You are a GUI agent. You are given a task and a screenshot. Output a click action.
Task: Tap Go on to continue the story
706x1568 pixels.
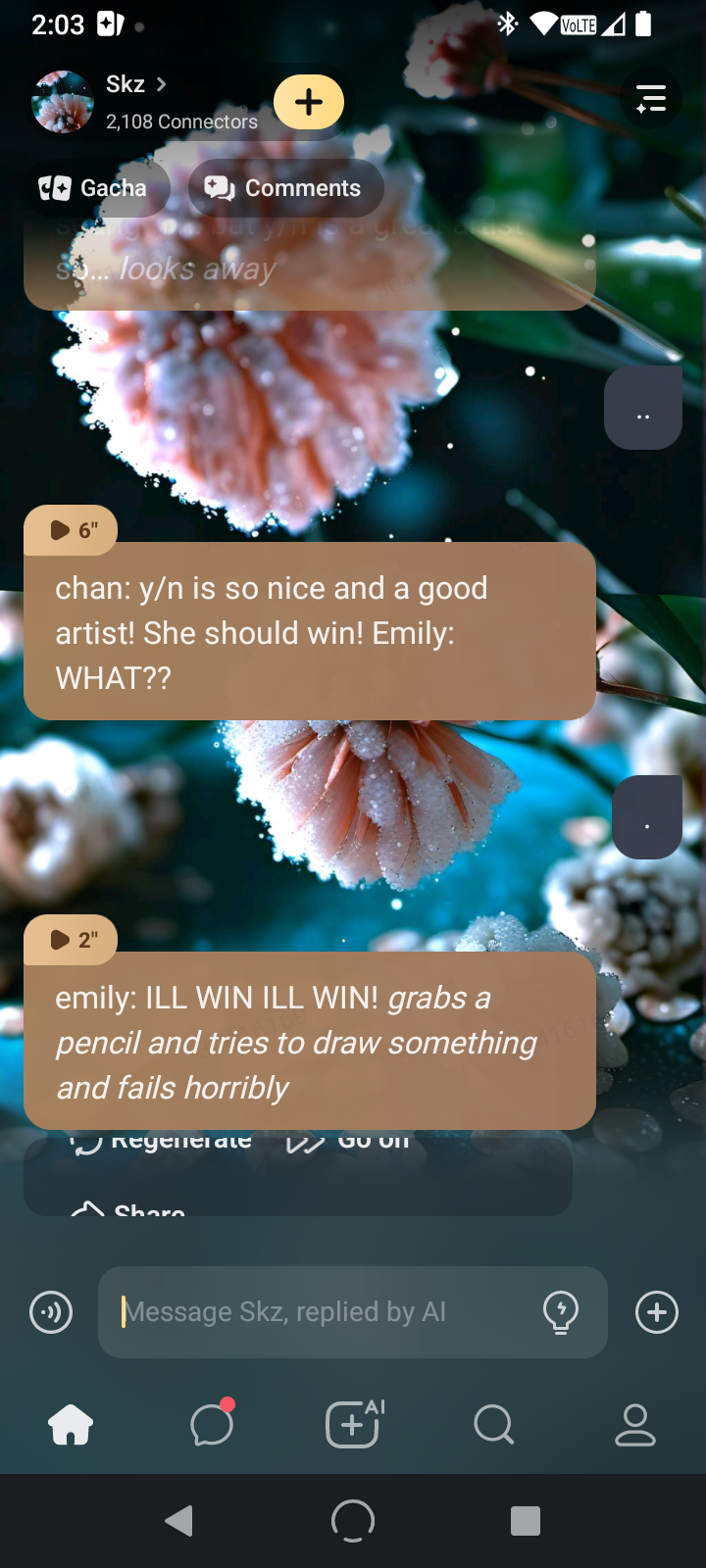pyautogui.click(x=348, y=1143)
